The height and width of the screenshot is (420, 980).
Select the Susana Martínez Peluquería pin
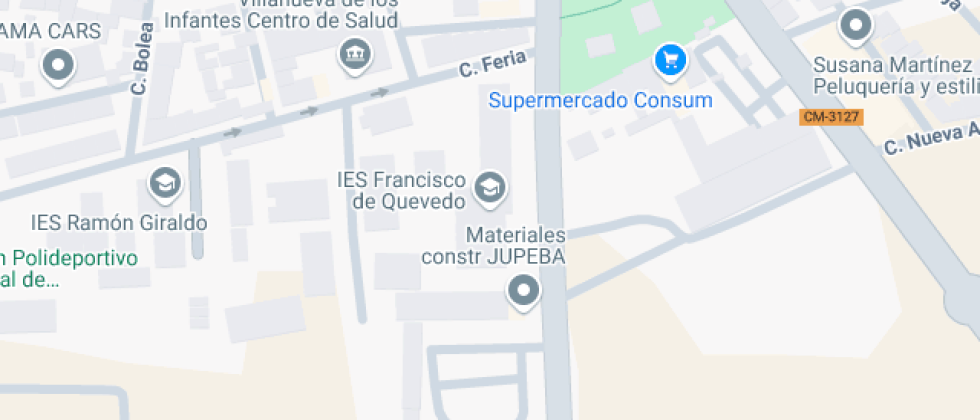point(856,26)
